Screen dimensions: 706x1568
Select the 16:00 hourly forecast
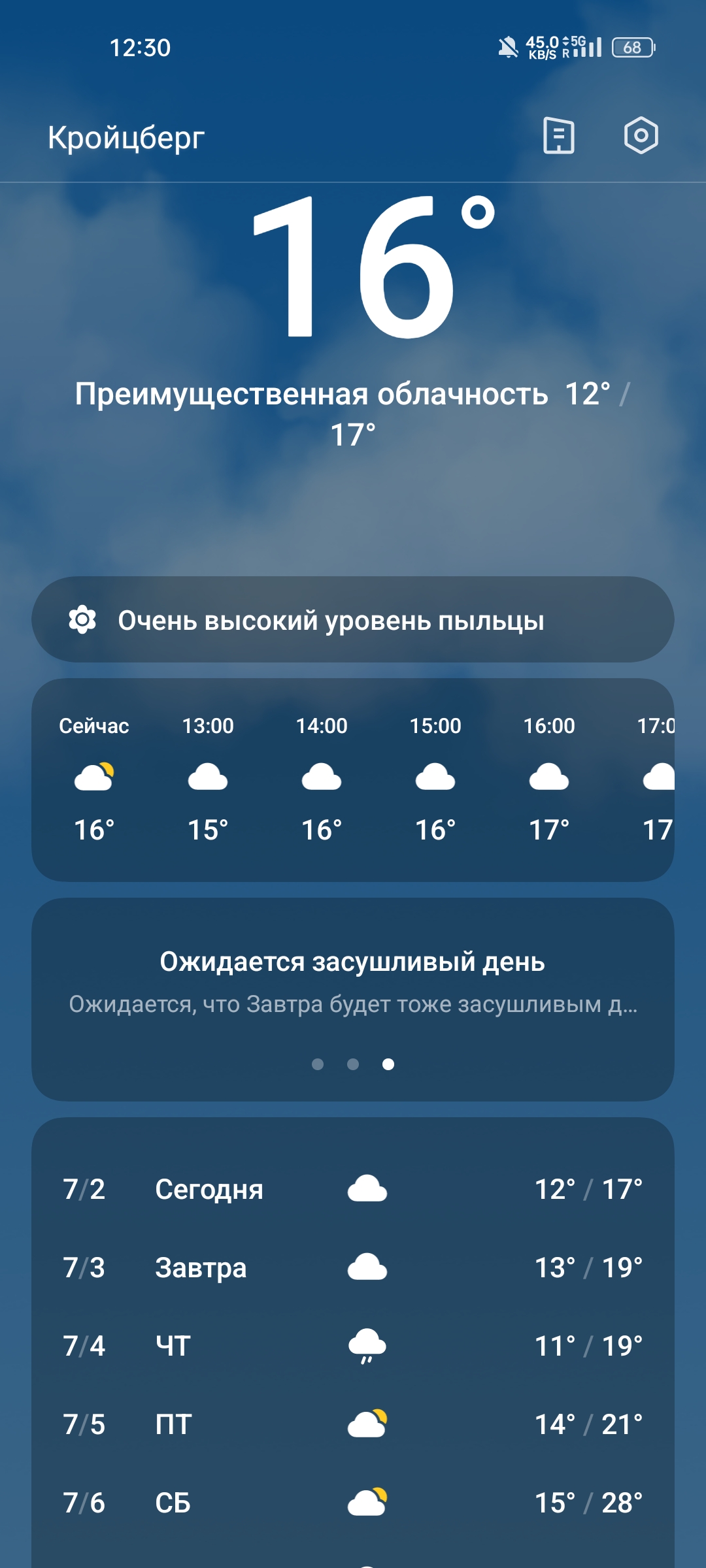pyautogui.click(x=549, y=778)
